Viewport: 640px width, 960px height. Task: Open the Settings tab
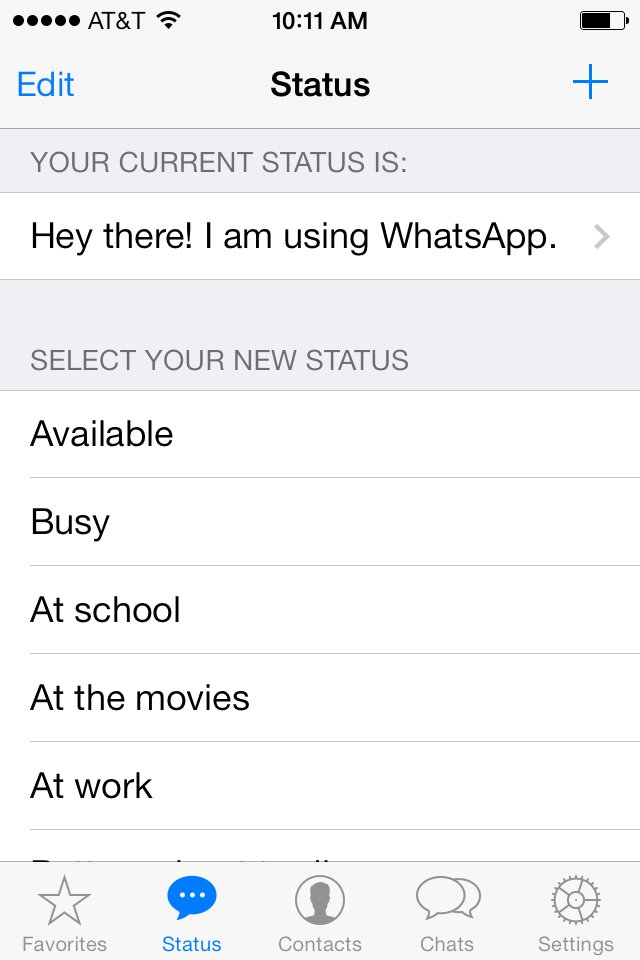[x=576, y=912]
